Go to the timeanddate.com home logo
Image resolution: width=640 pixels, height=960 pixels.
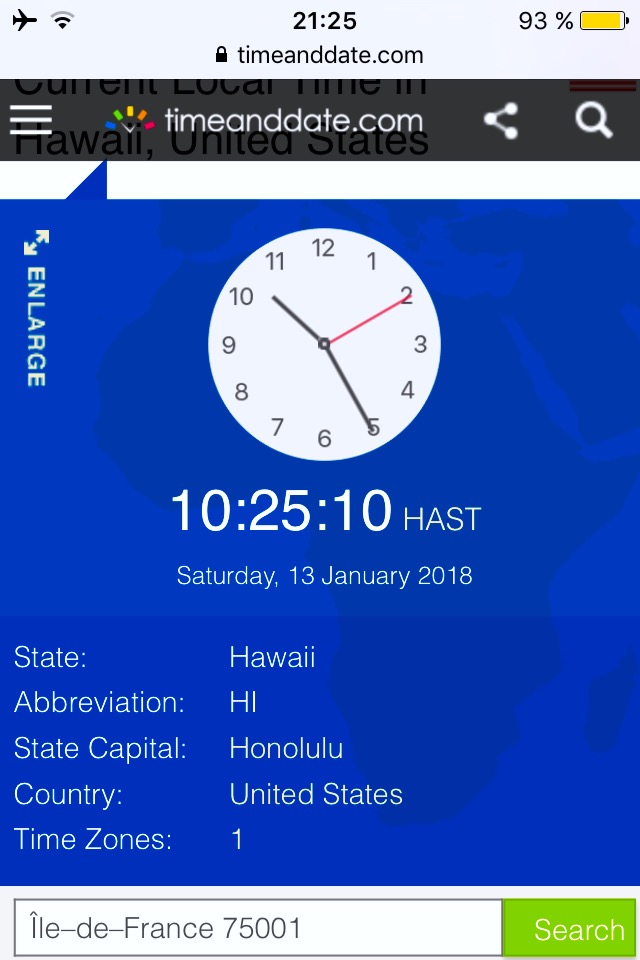[x=264, y=120]
